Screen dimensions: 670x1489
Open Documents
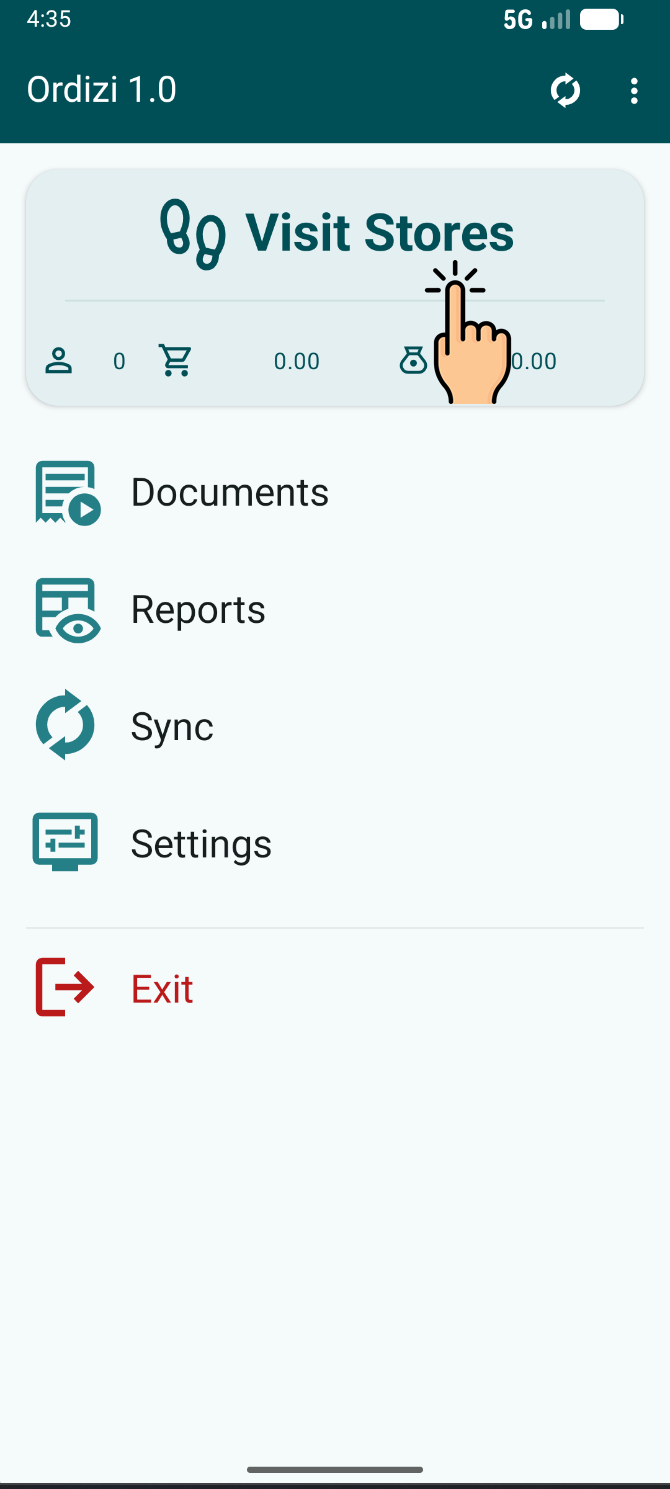point(335,492)
